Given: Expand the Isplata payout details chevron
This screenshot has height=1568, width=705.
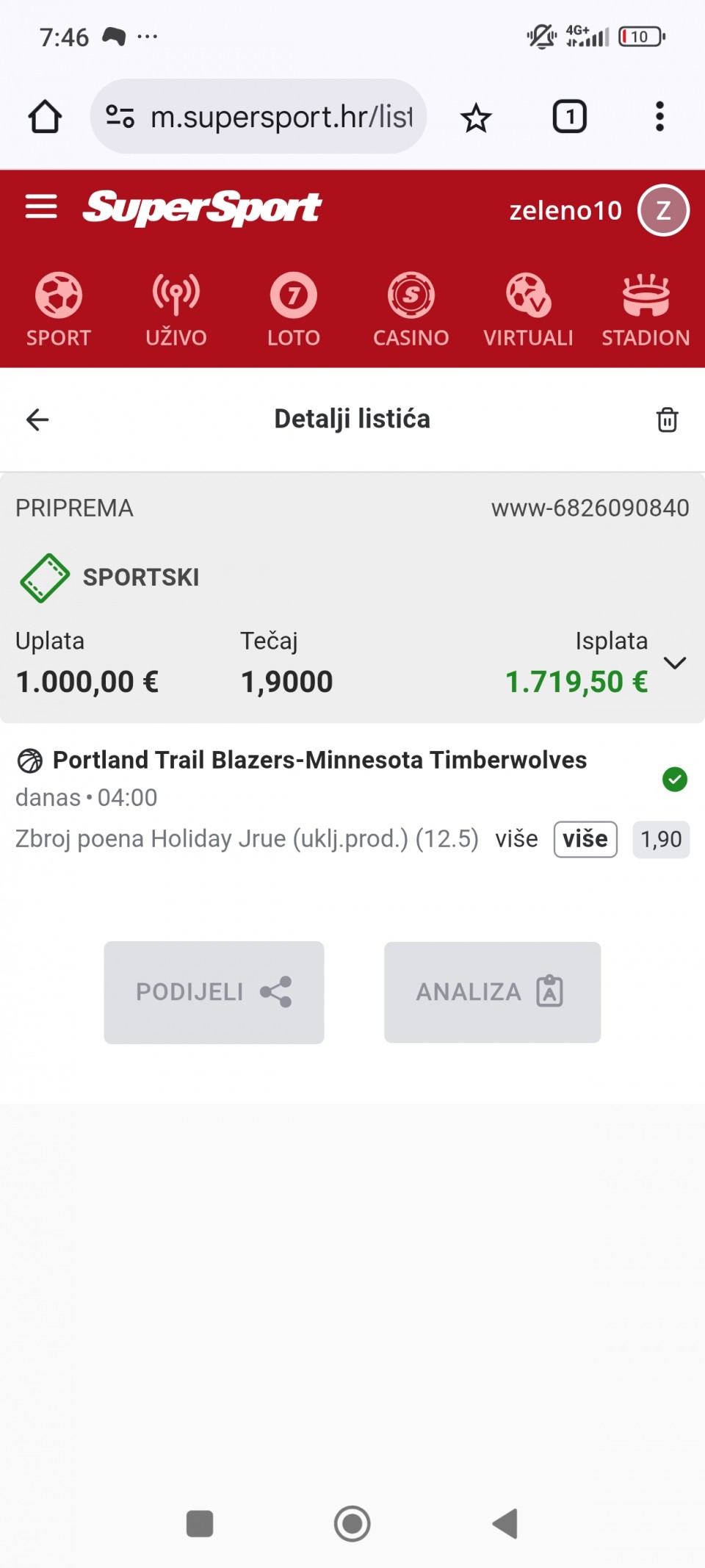Looking at the screenshot, I should (x=674, y=663).
